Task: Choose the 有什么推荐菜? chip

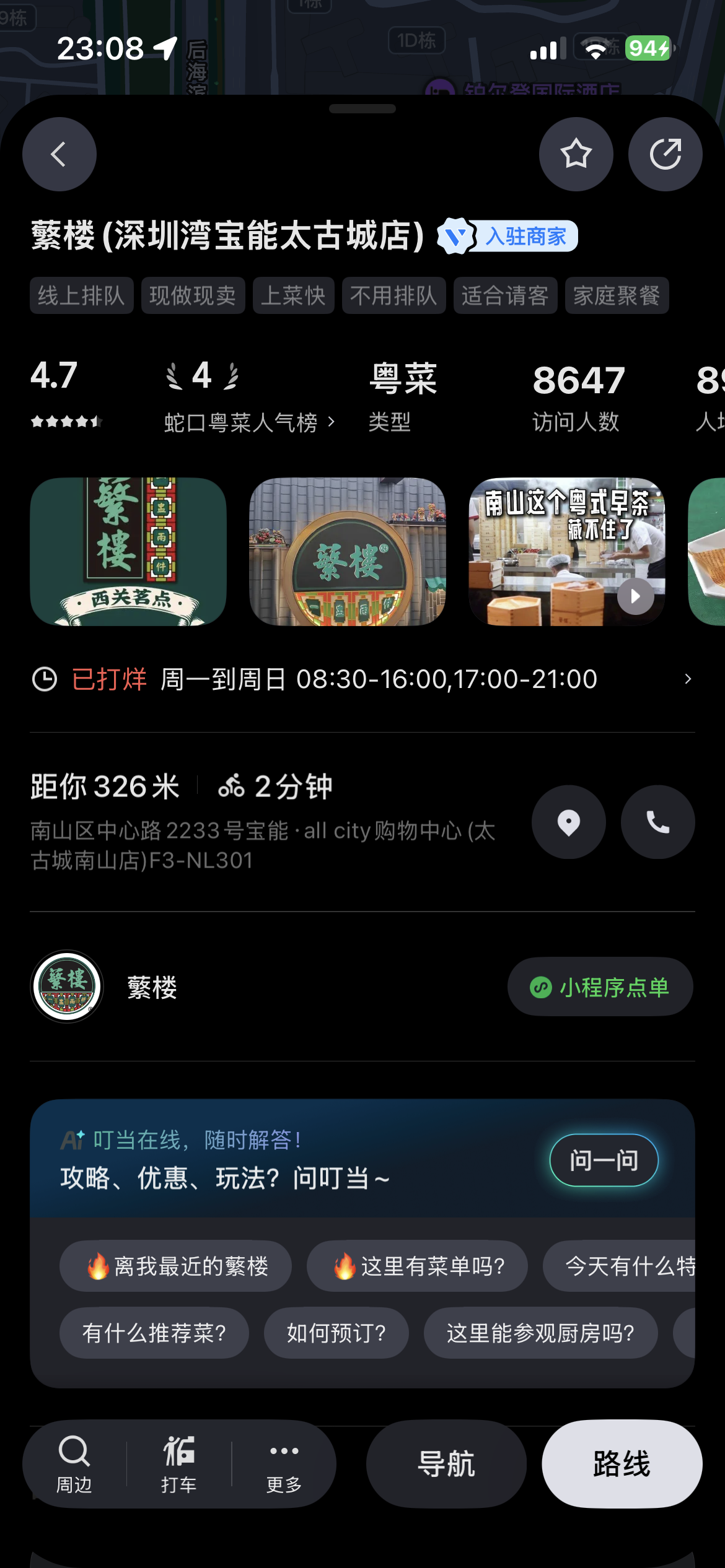Action: click(154, 1333)
